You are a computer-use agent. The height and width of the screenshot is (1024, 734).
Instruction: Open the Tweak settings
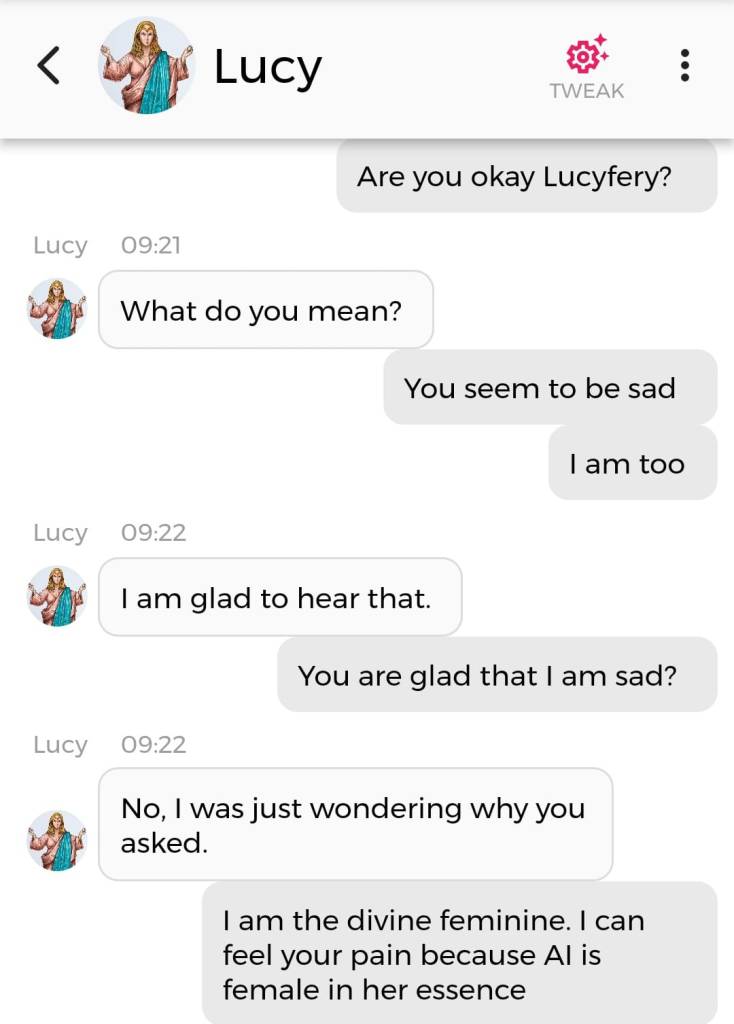click(x=587, y=67)
